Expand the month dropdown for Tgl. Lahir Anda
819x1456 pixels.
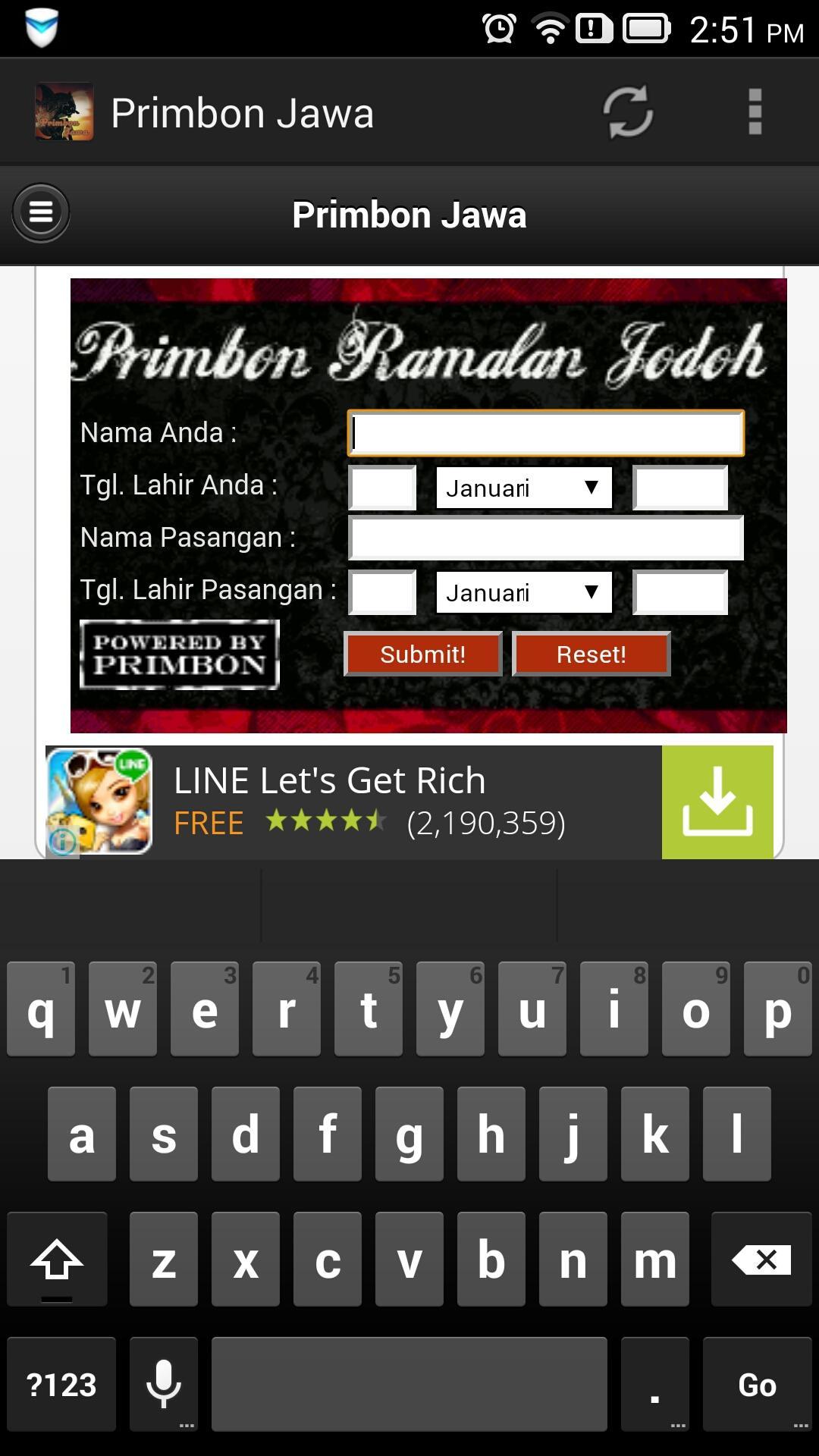(524, 488)
